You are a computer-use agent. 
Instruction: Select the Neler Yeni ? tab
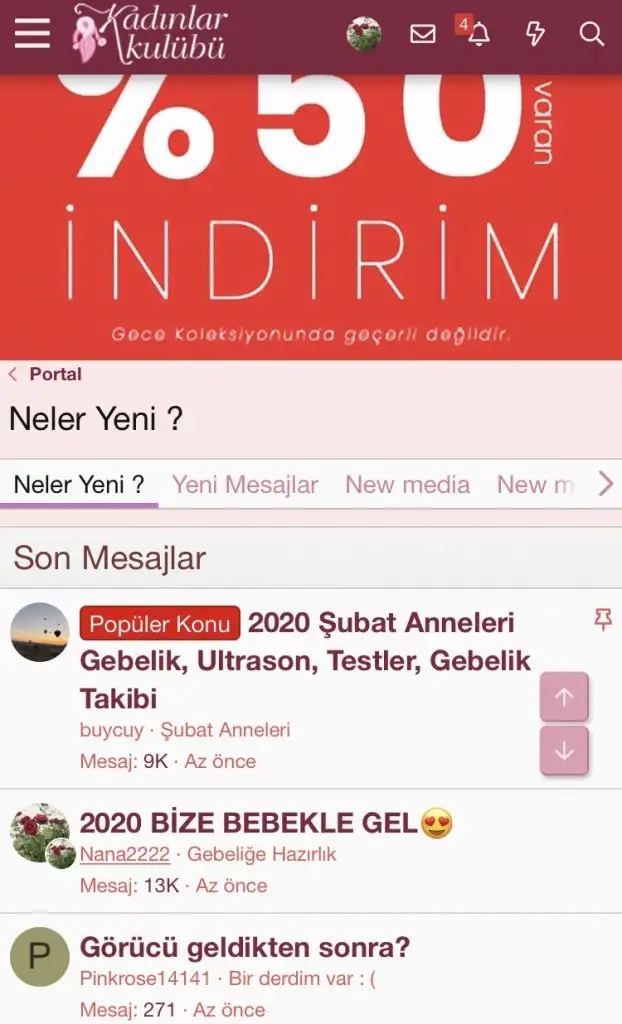point(79,485)
